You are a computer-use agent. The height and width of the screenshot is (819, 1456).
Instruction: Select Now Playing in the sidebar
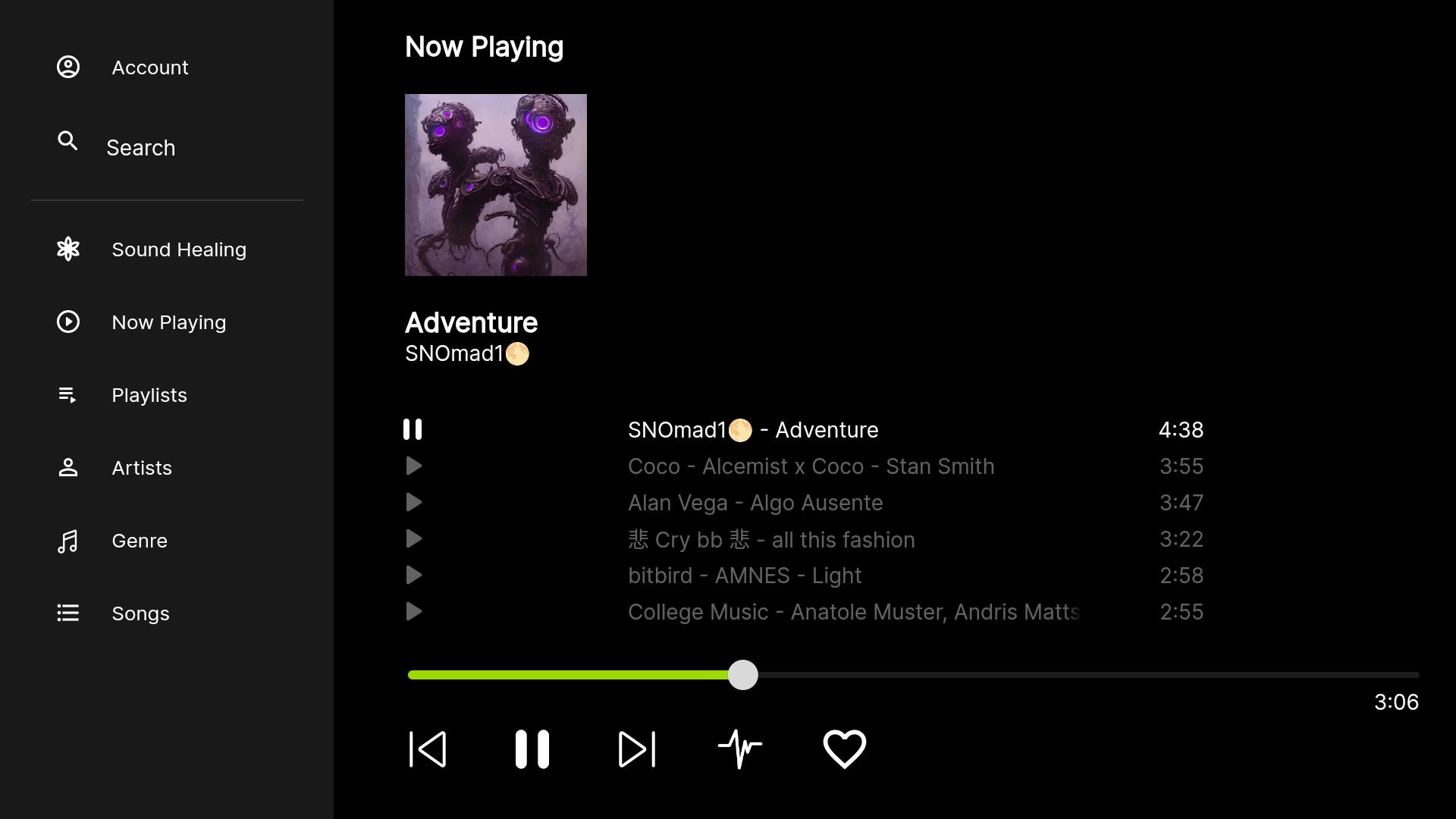[168, 322]
